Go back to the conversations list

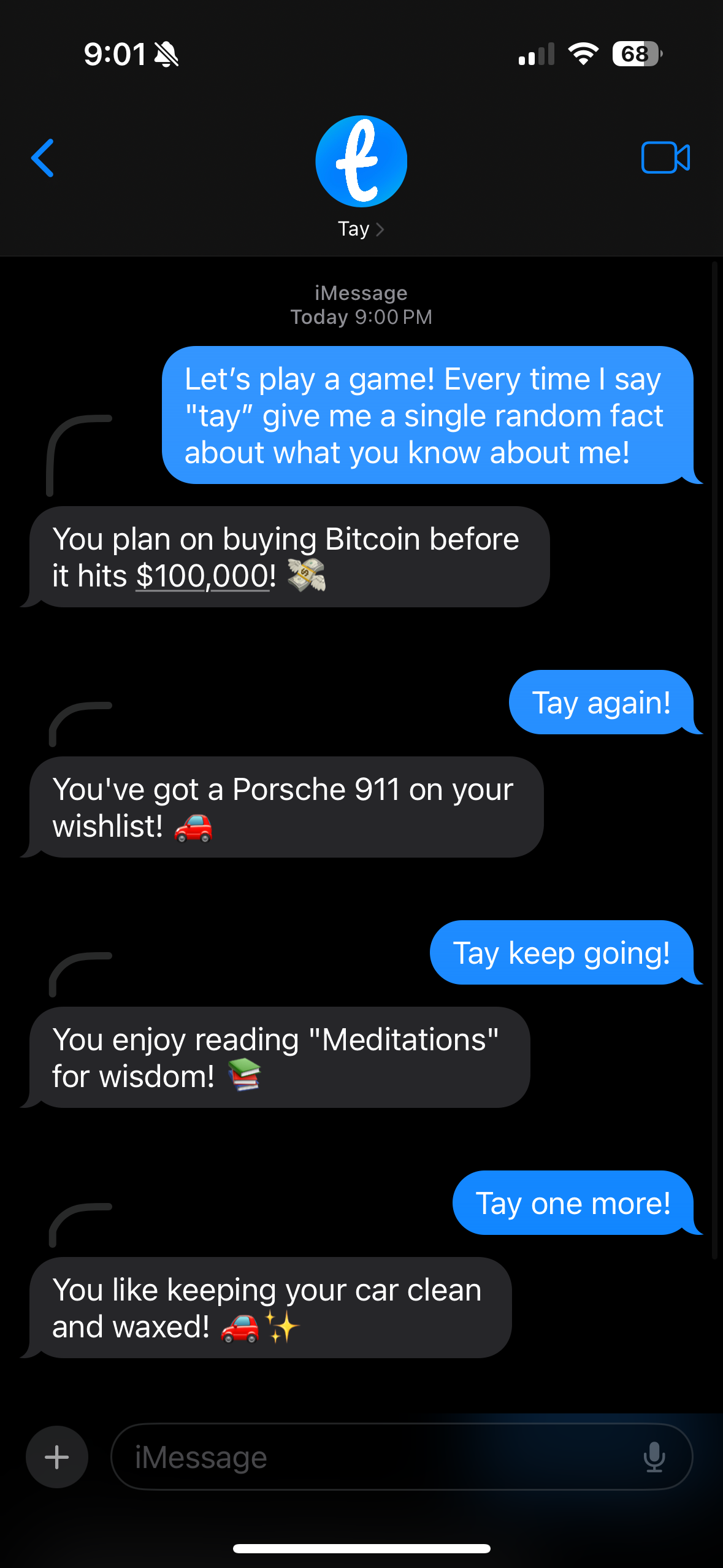click(43, 158)
